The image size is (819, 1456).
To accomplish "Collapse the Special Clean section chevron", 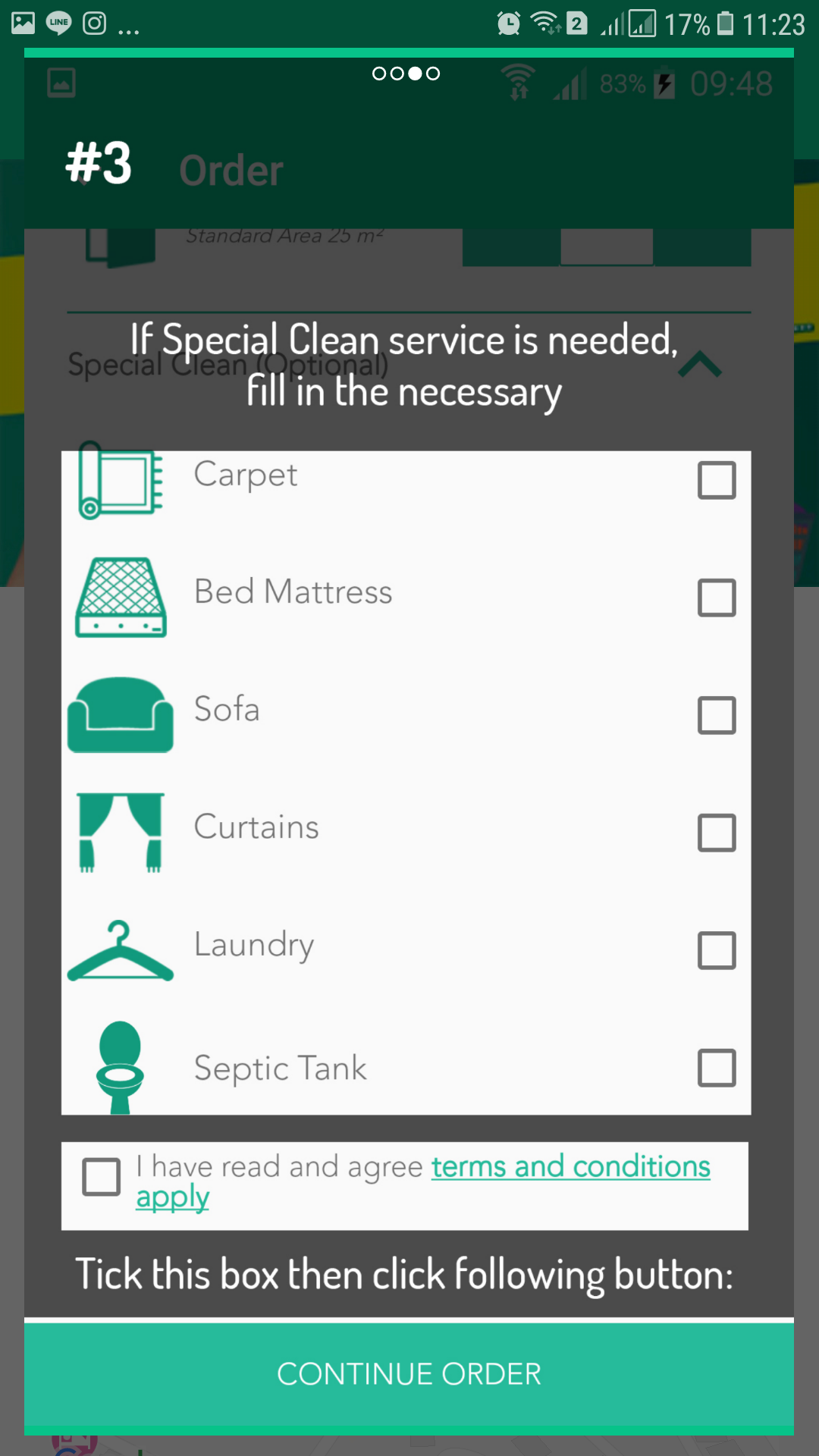I will pos(700,366).
